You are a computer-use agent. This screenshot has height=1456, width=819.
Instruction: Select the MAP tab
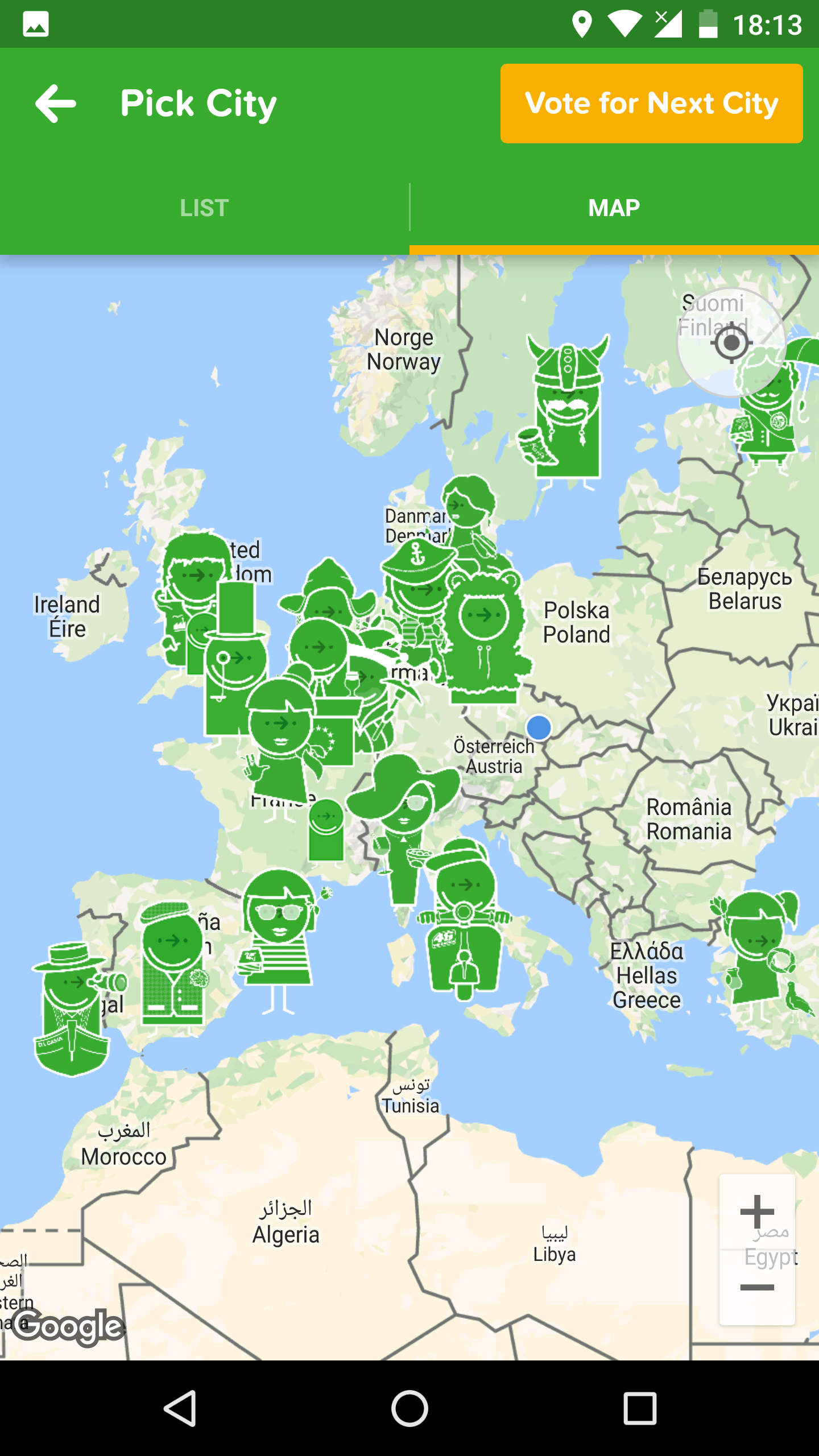tap(614, 208)
